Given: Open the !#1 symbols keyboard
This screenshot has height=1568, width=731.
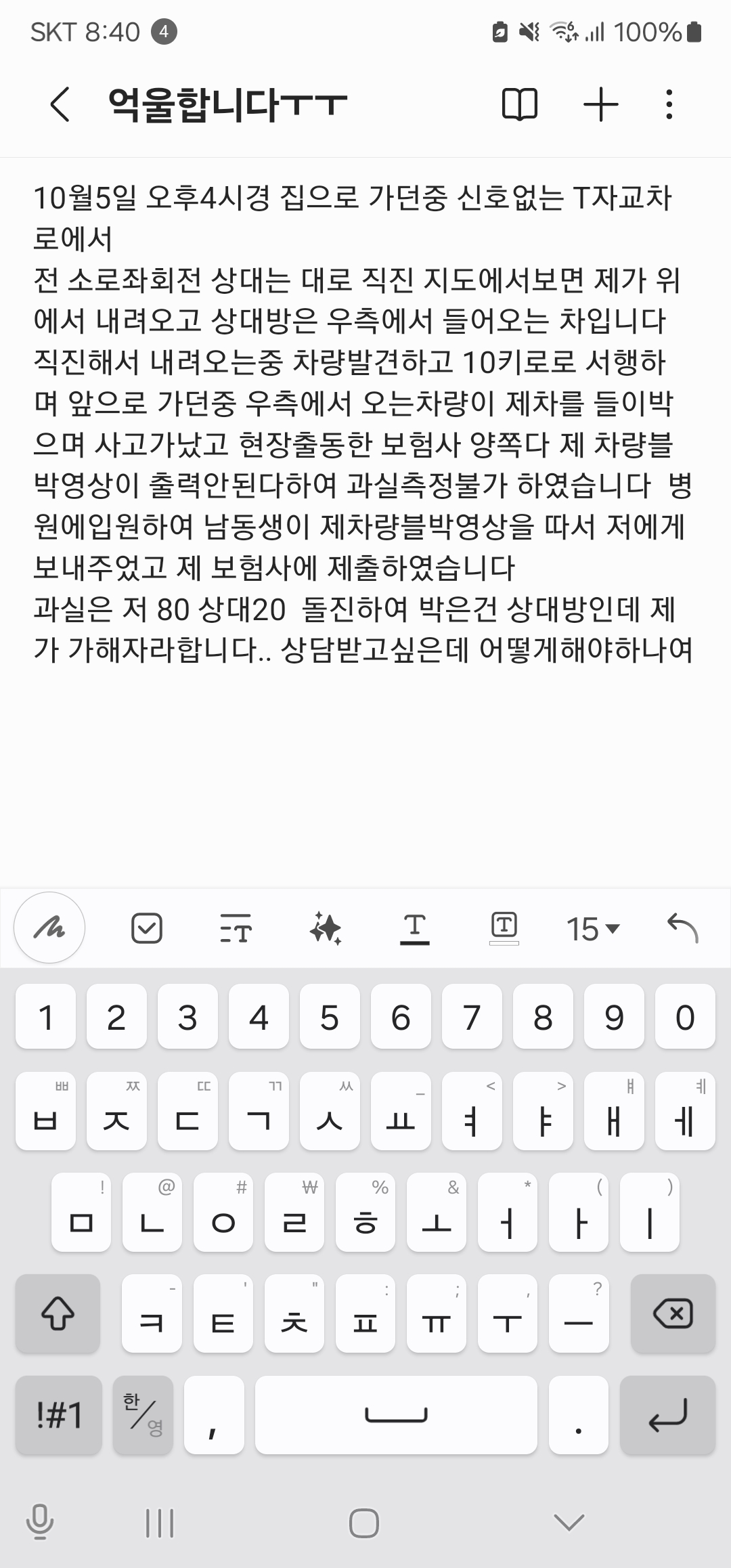Looking at the screenshot, I should coord(59,1415).
